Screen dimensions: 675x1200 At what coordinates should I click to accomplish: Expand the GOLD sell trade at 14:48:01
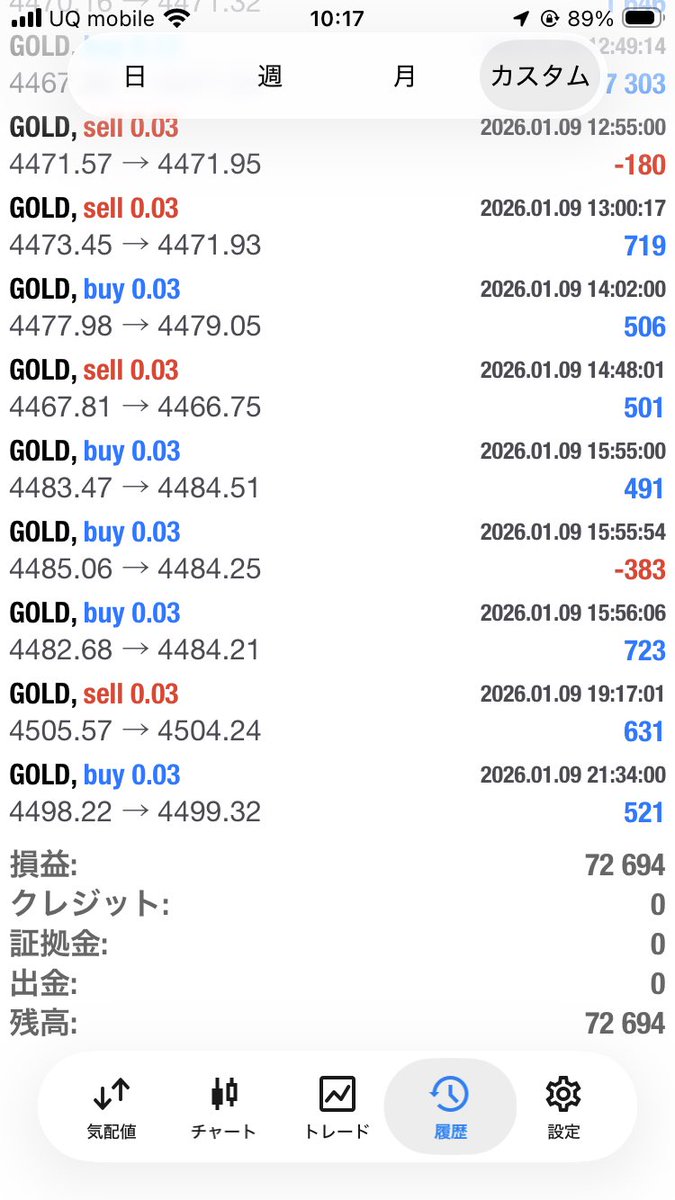pos(337,389)
